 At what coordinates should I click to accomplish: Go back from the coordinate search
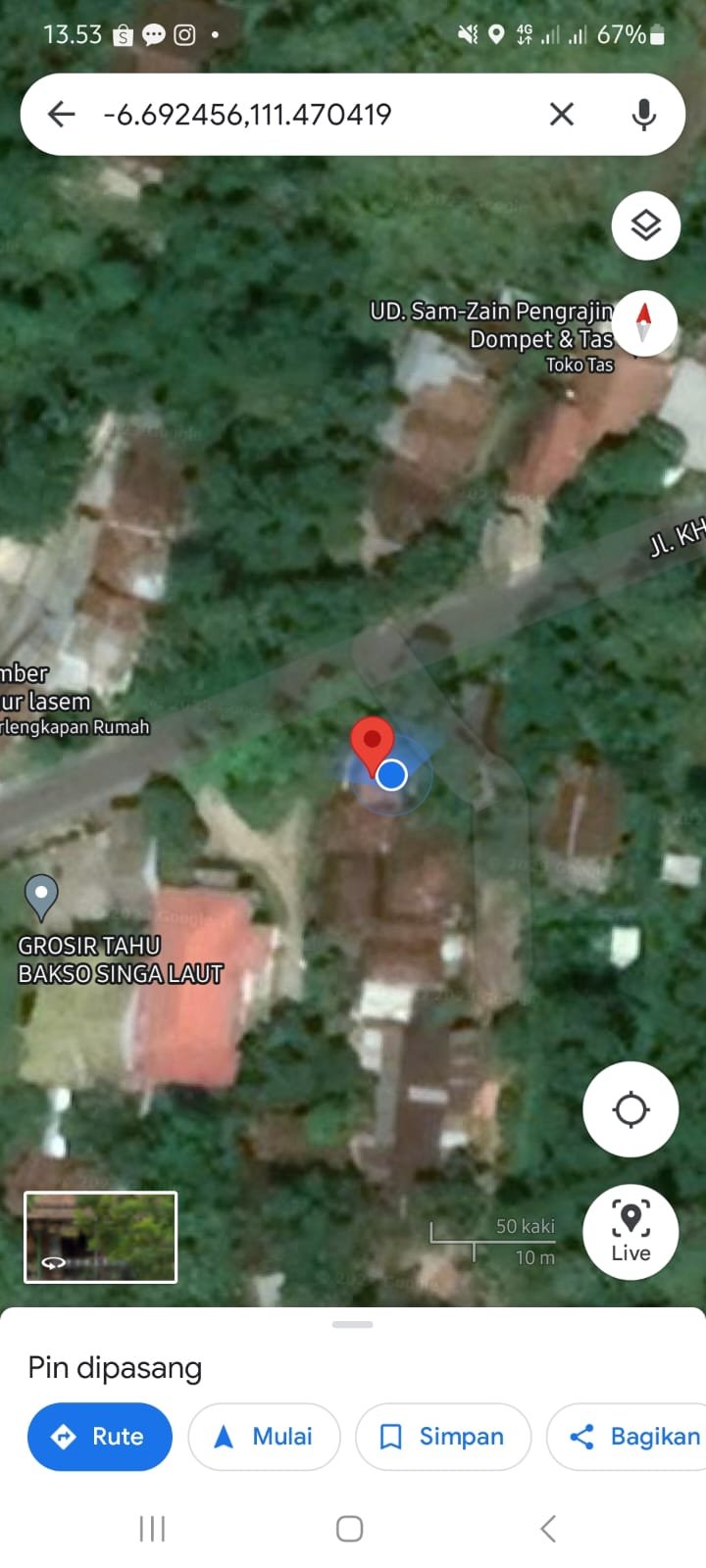[61, 115]
